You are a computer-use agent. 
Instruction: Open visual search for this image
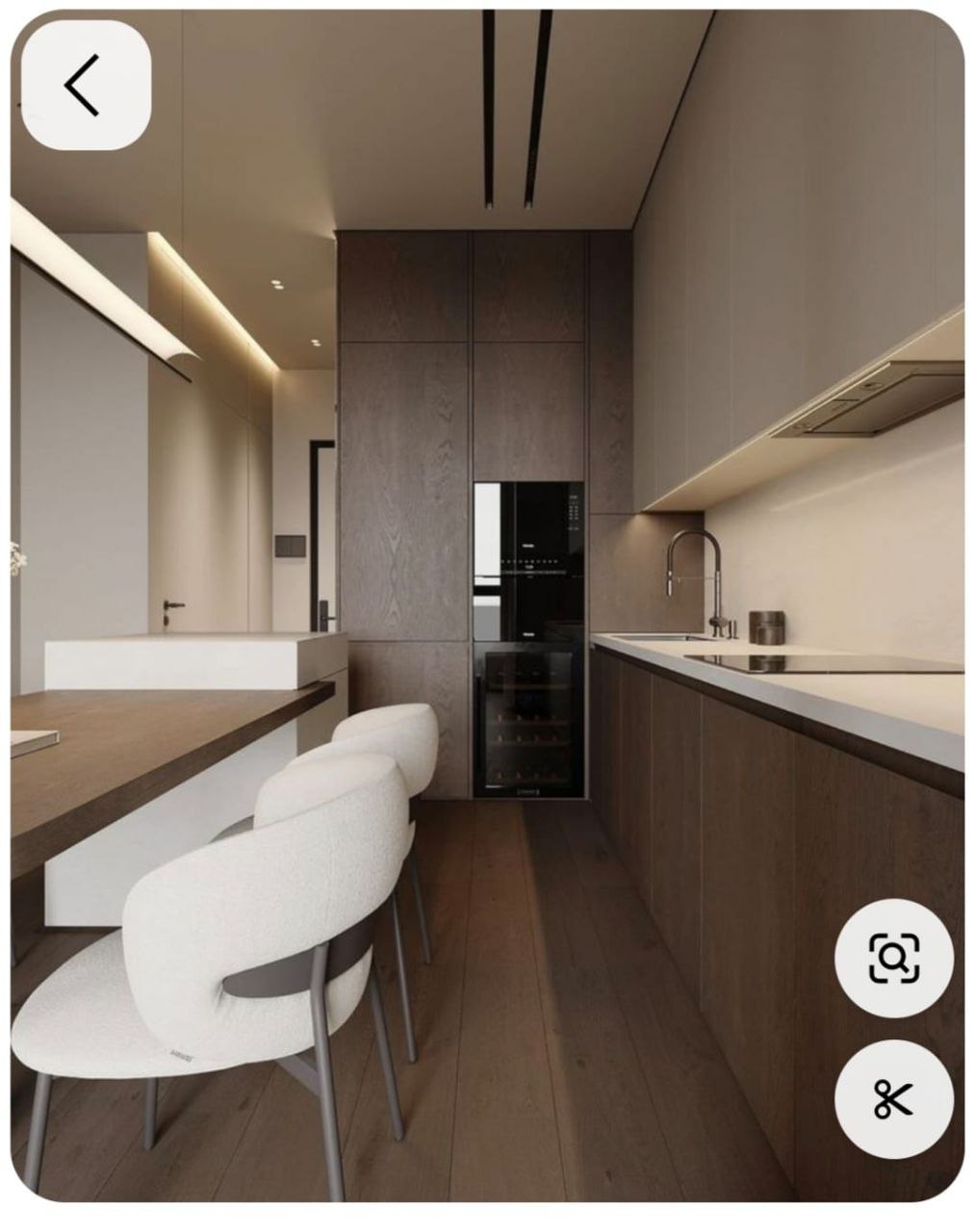point(893,958)
